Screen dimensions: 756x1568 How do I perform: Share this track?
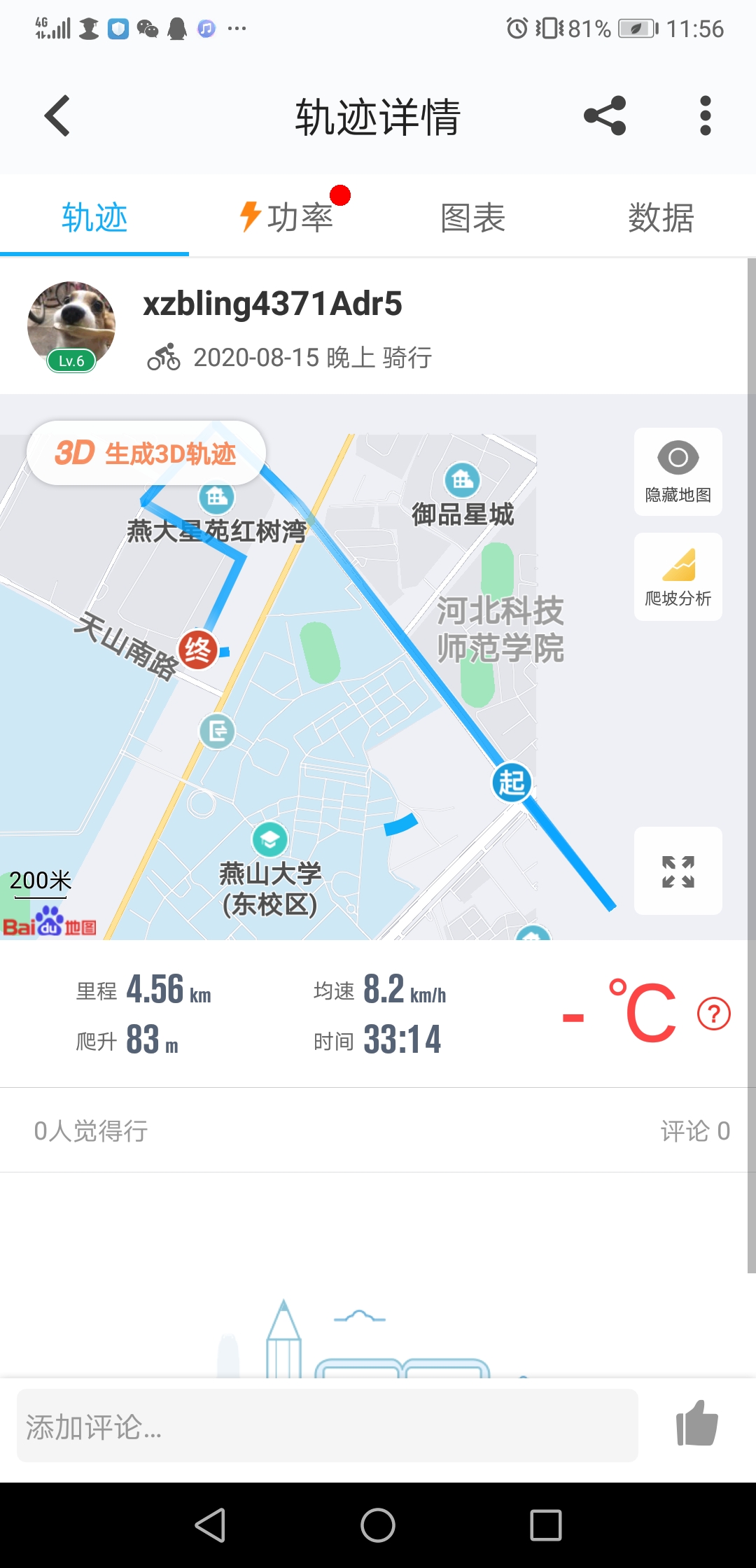pyautogui.click(x=605, y=115)
